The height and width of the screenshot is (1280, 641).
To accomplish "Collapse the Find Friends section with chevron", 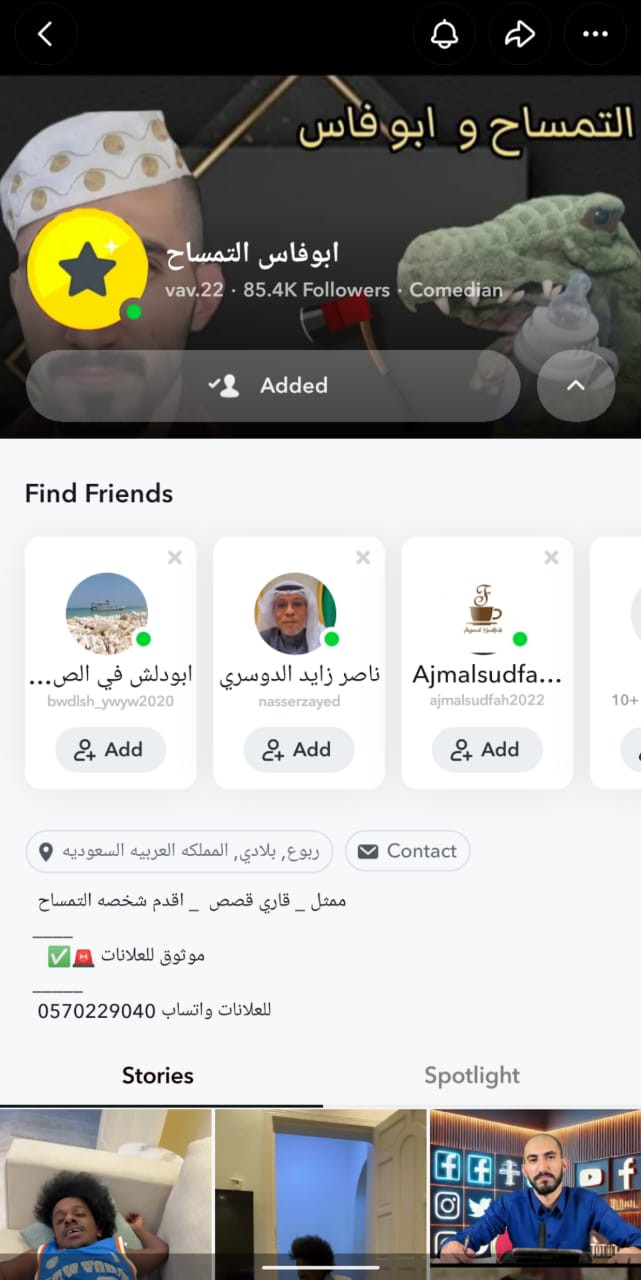I will pyautogui.click(x=576, y=386).
